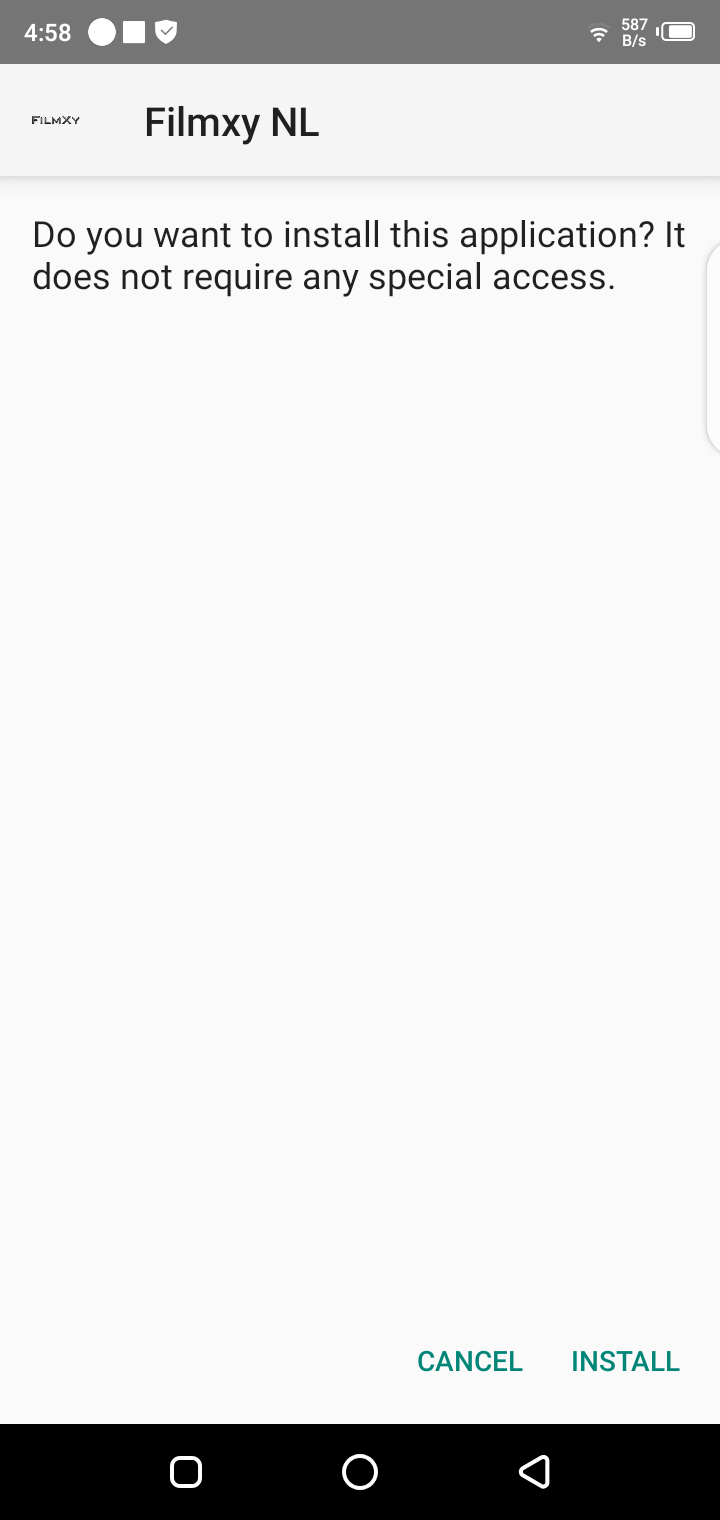
Task: Cancel the app installation
Action: (470, 1361)
